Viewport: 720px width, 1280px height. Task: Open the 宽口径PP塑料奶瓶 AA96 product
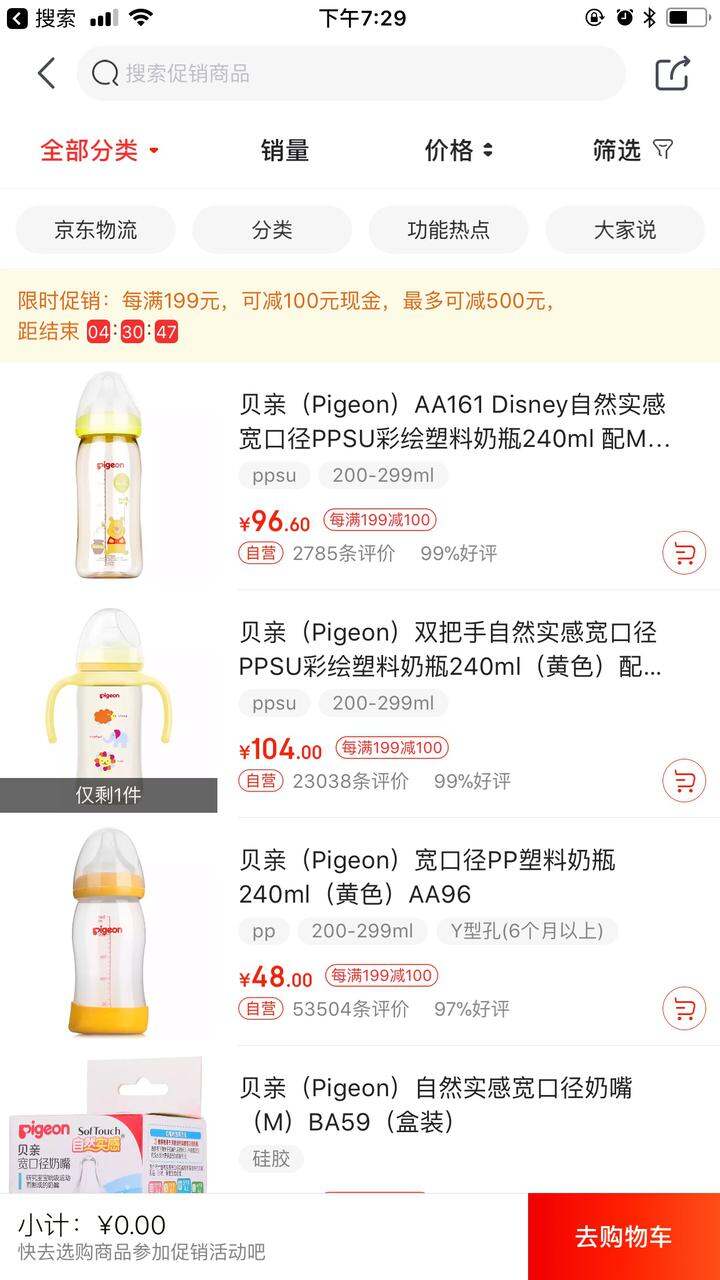point(427,877)
